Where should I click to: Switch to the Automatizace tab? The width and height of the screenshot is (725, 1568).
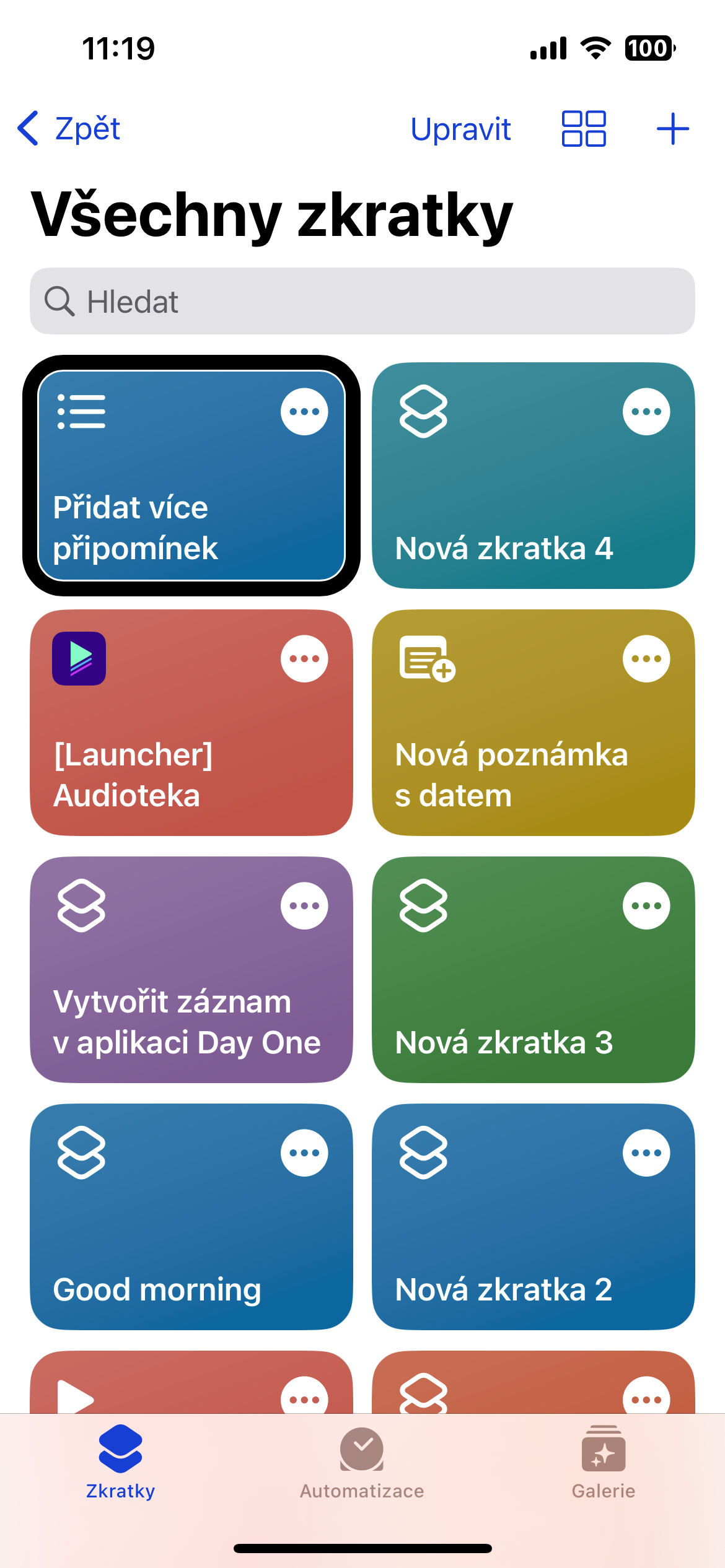coord(362,1464)
